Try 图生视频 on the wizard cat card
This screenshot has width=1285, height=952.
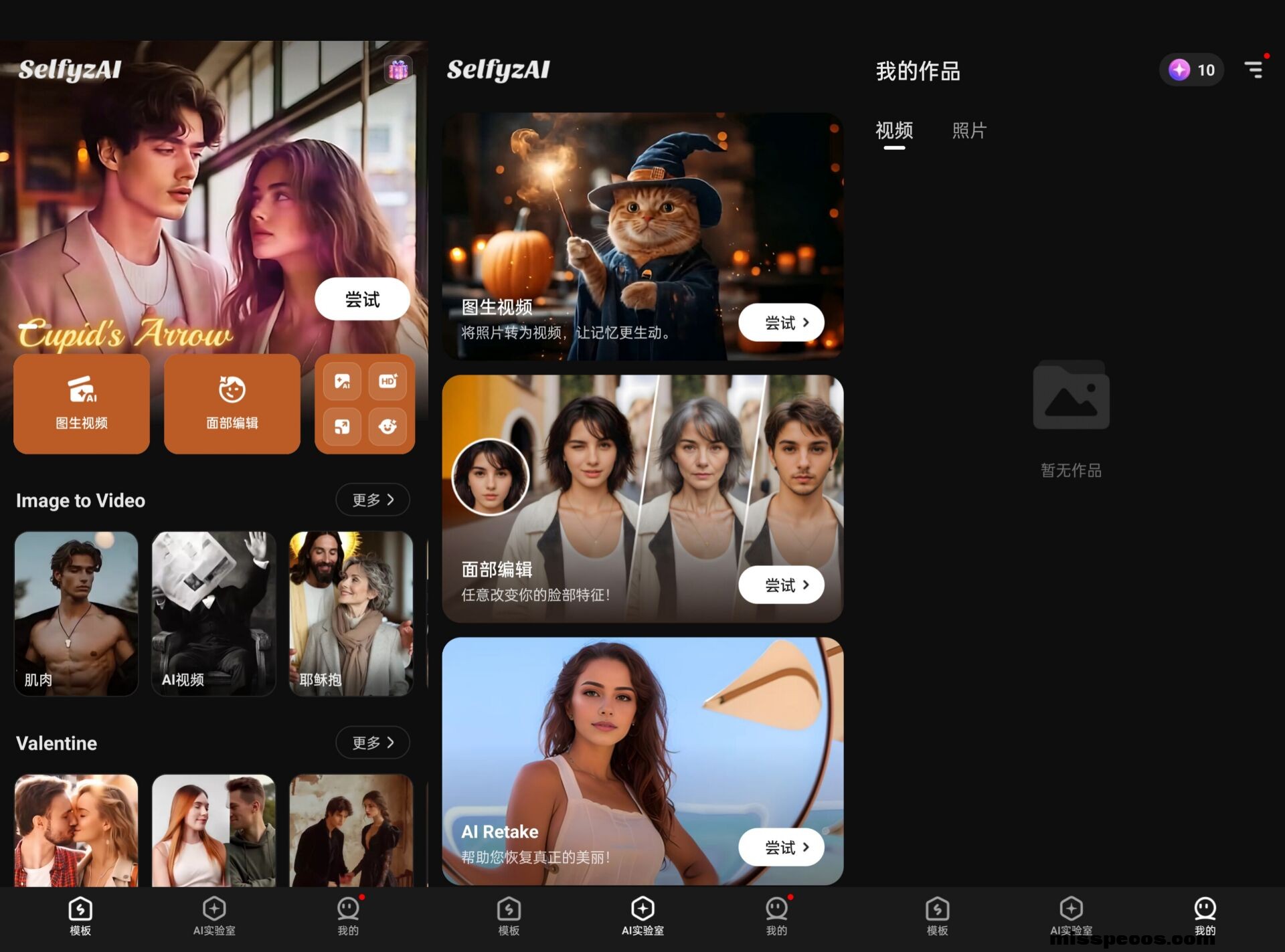tap(781, 323)
